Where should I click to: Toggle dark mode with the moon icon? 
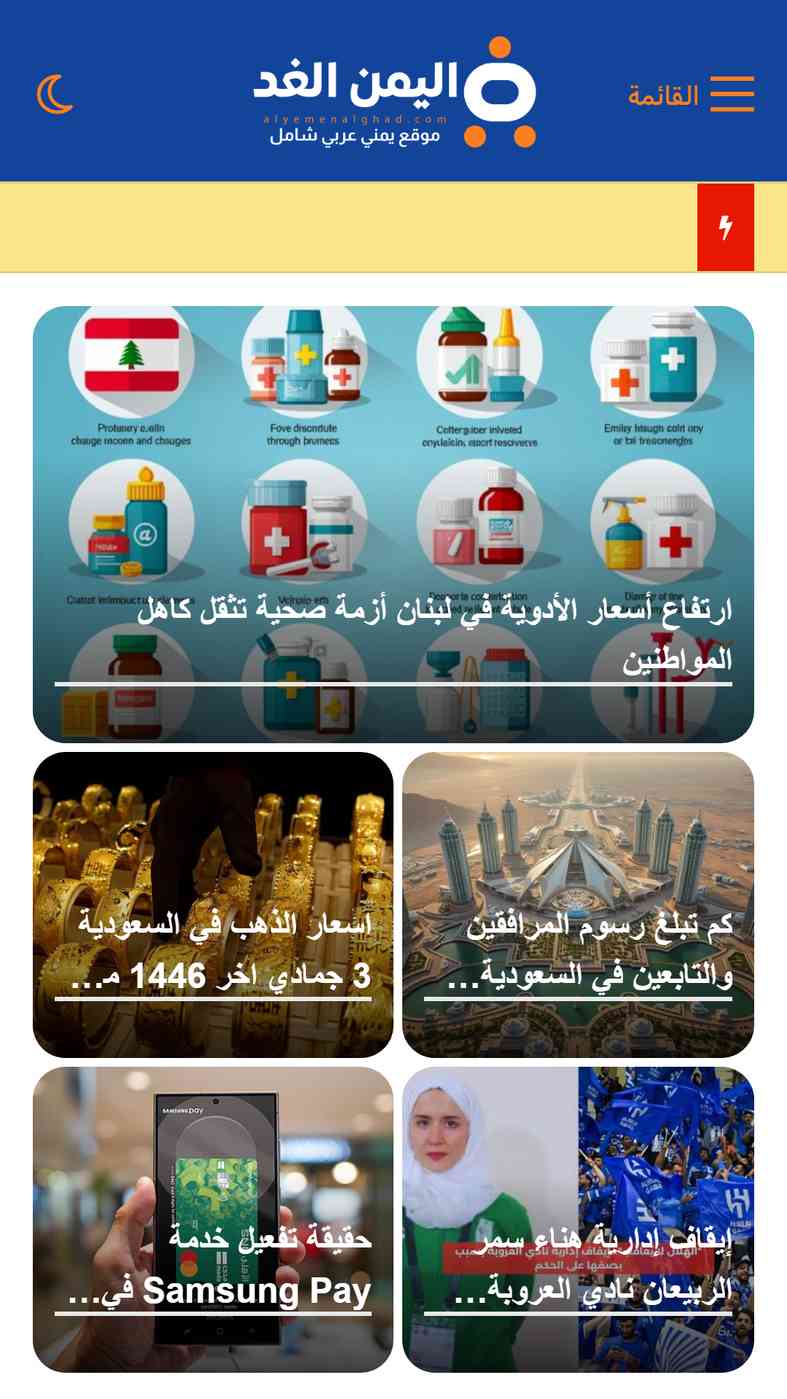point(55,94)
